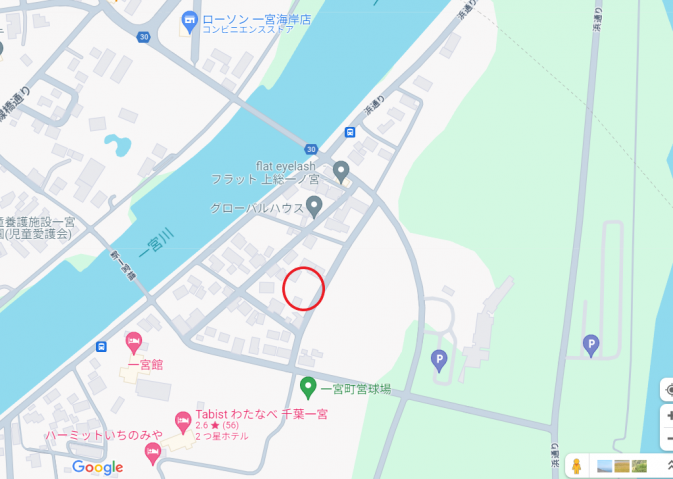Screen dimensions: 673x479
Task: Open the 一宮館 hotel marker
Action: click(x=133, y=343)
